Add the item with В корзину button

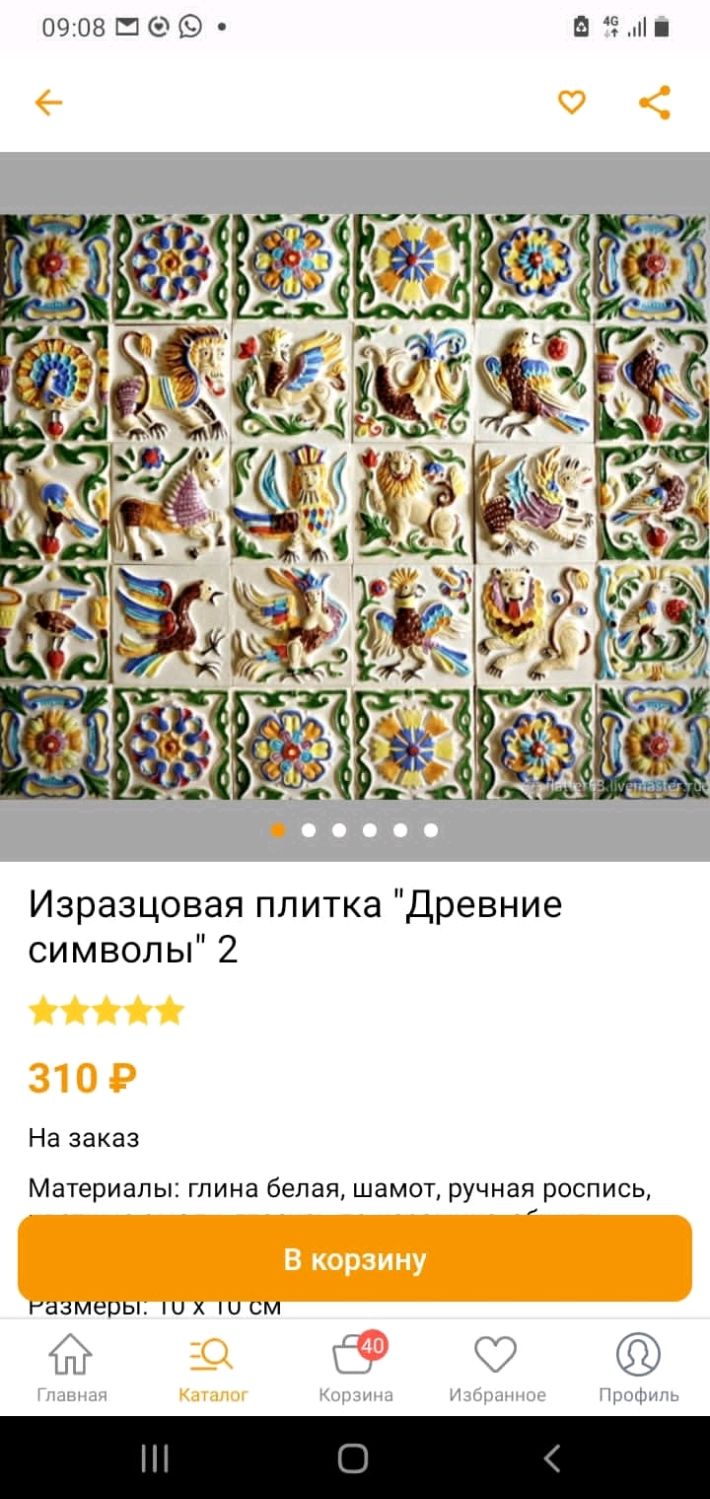[355, 1259]
